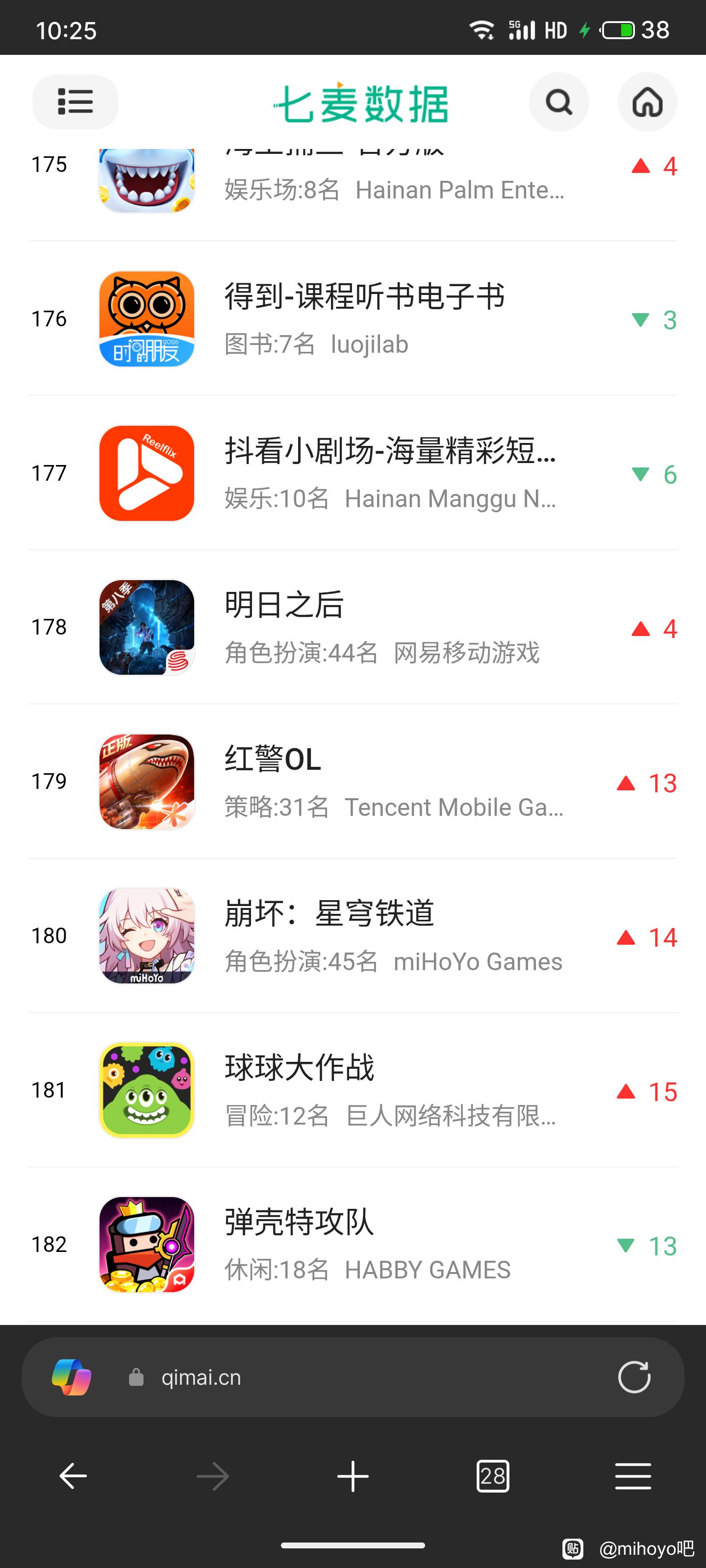Open the search magnifier icon

tap(558, 101)
